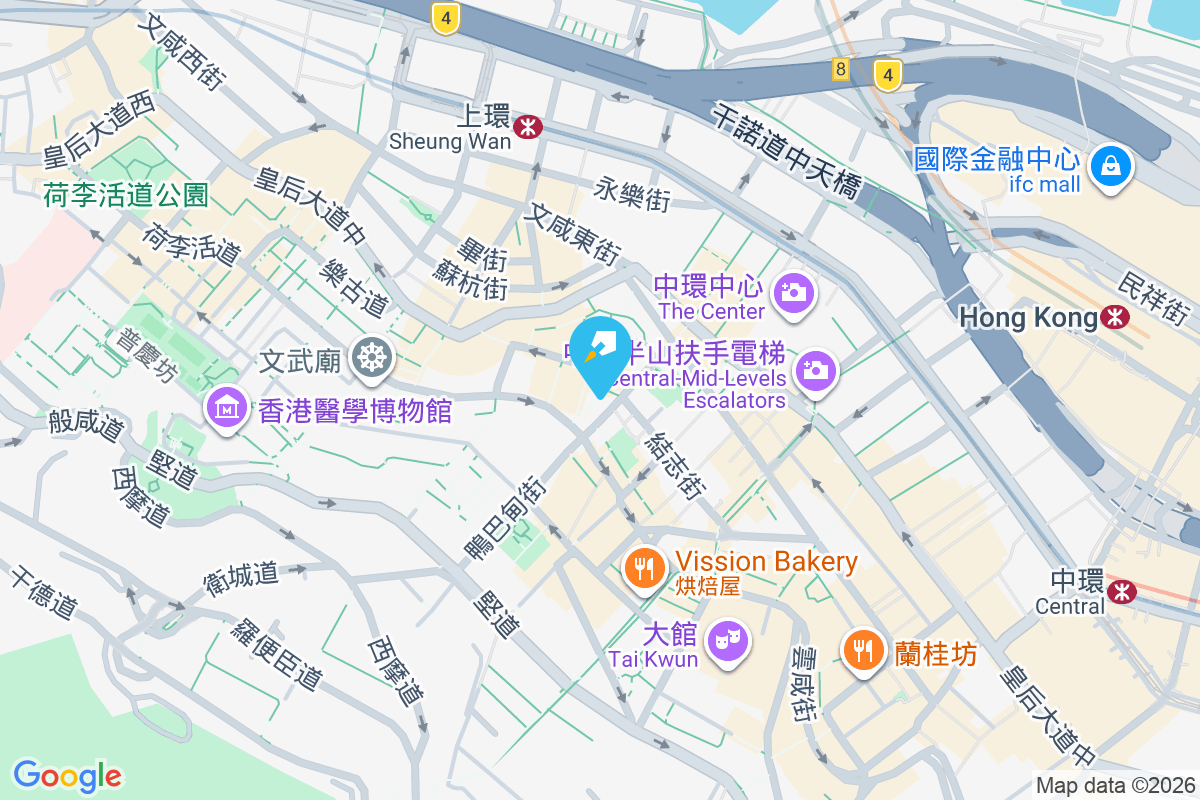
Task: Open the ifc mall shopping pin
Action: pos(1110,165)
